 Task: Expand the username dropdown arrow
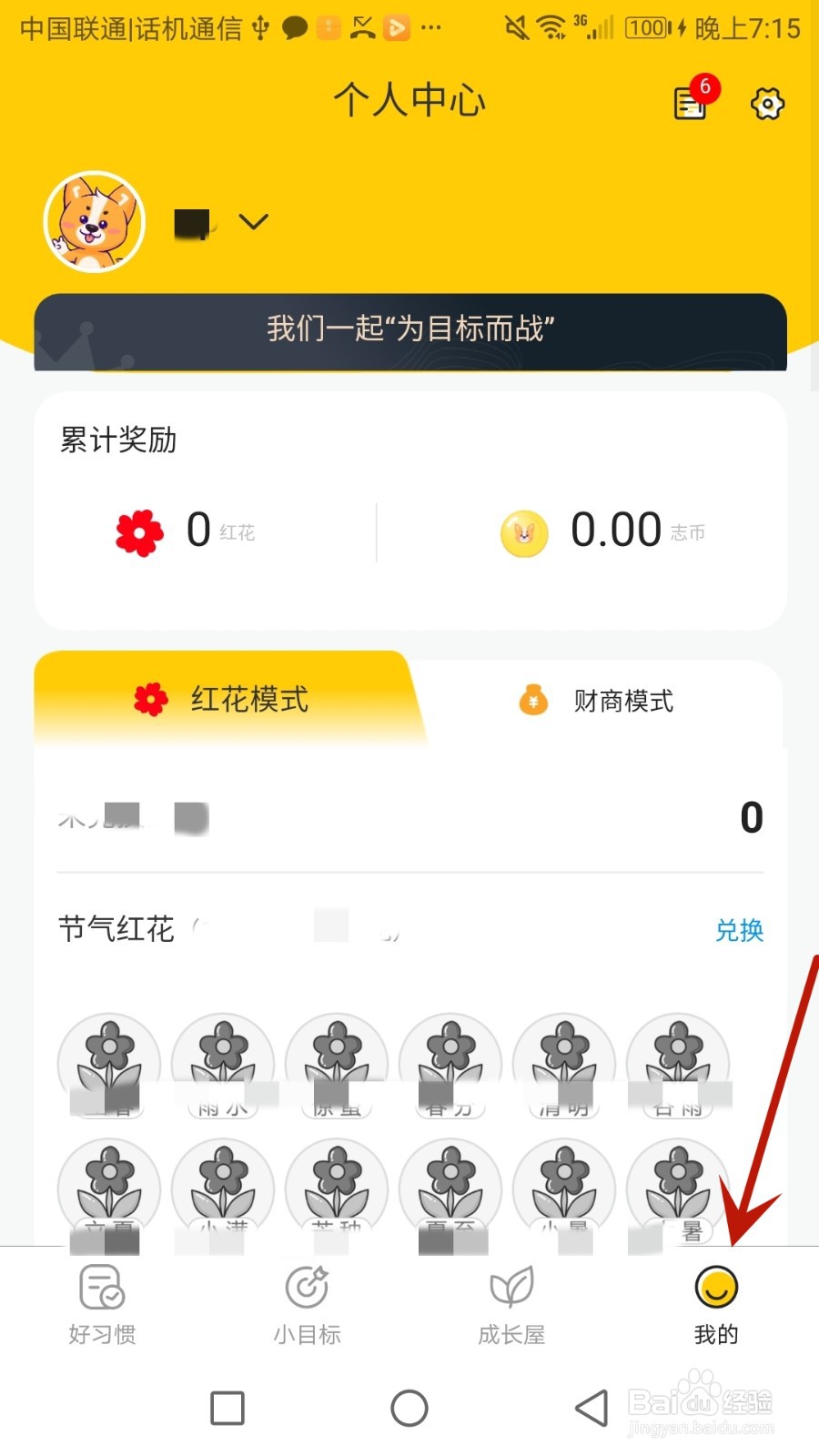[x=253, y=221]
